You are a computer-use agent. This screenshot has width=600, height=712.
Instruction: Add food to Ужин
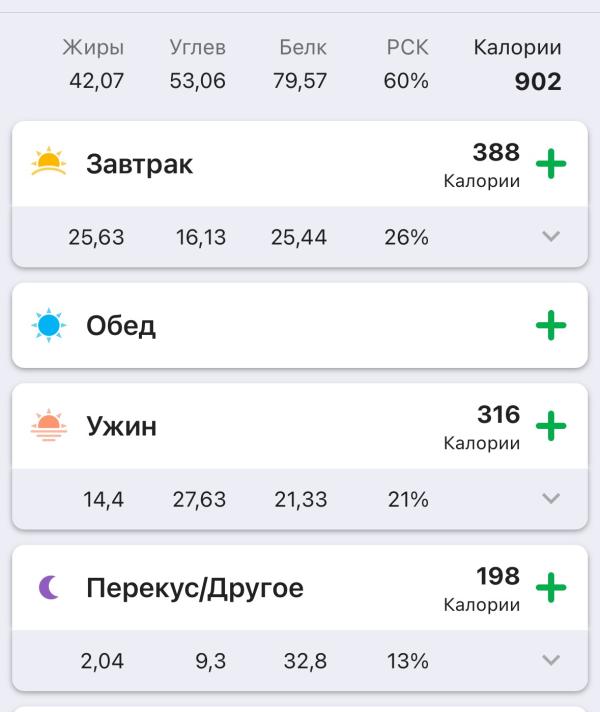pyautogui.click(x=551, y=426)
